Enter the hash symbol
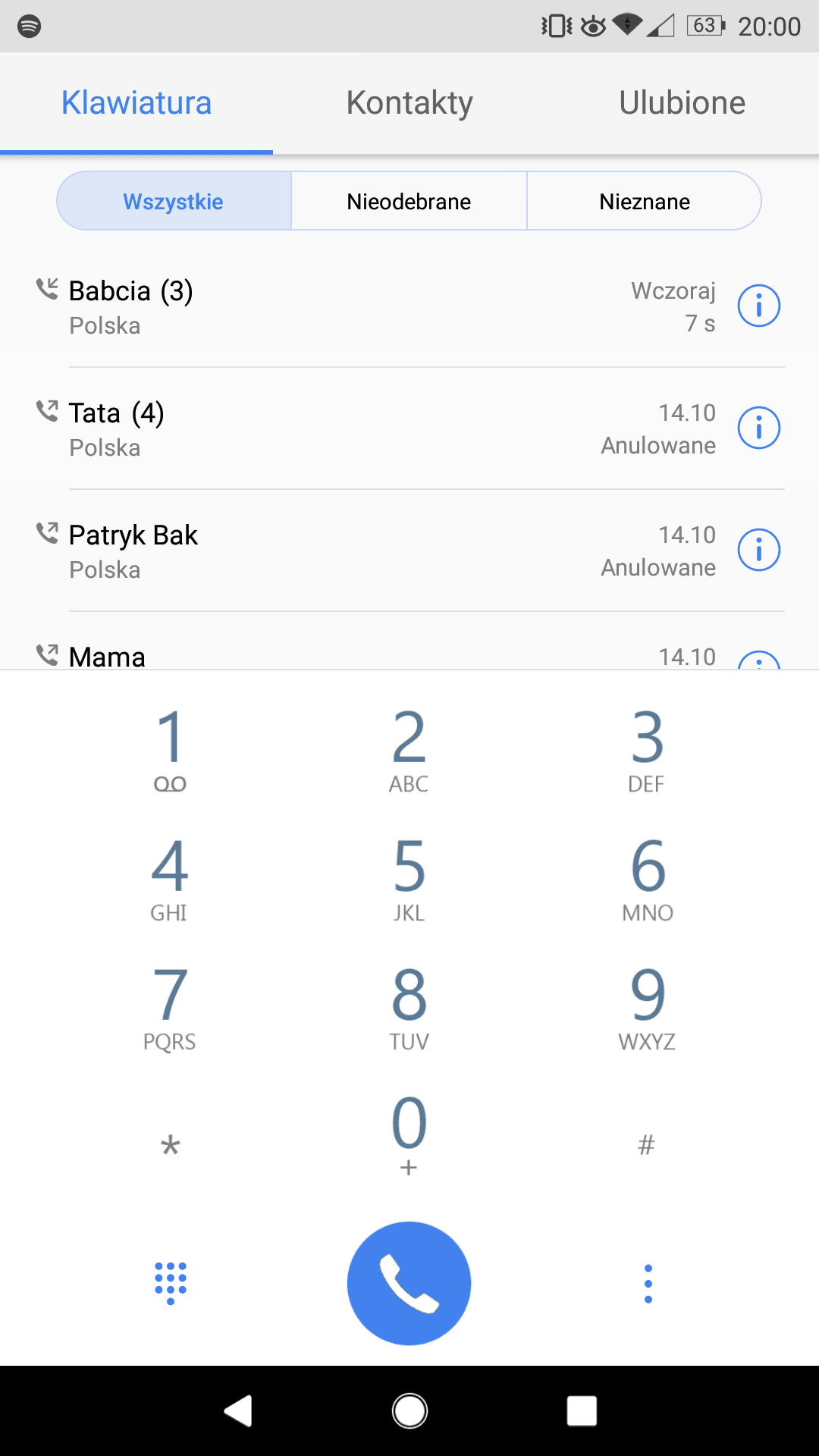Image resolution: width=819 pixels, height=1456 pixels. [x=647, y=1144]
